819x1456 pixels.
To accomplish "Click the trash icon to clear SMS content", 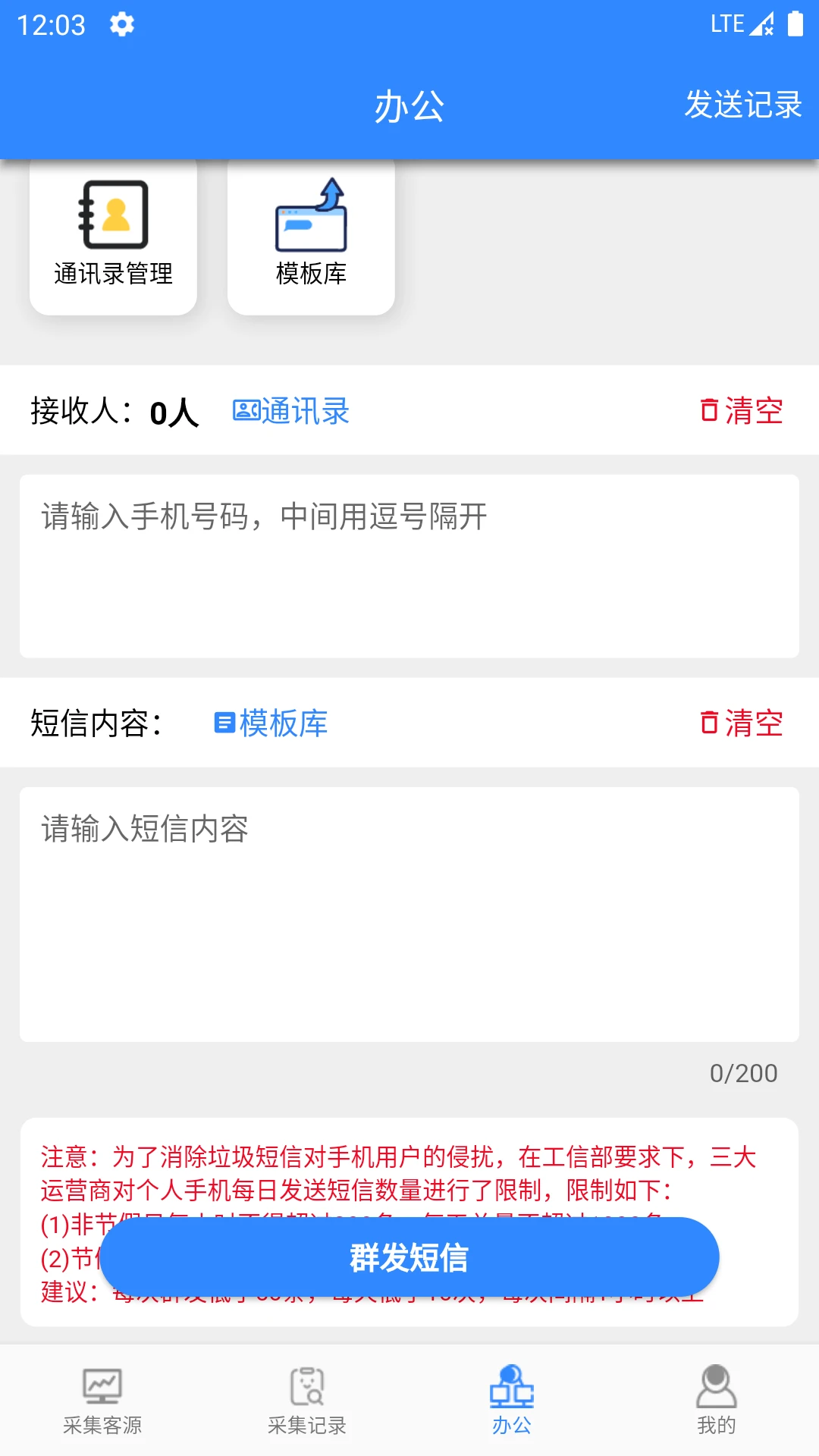I will (x=708, y=723).
